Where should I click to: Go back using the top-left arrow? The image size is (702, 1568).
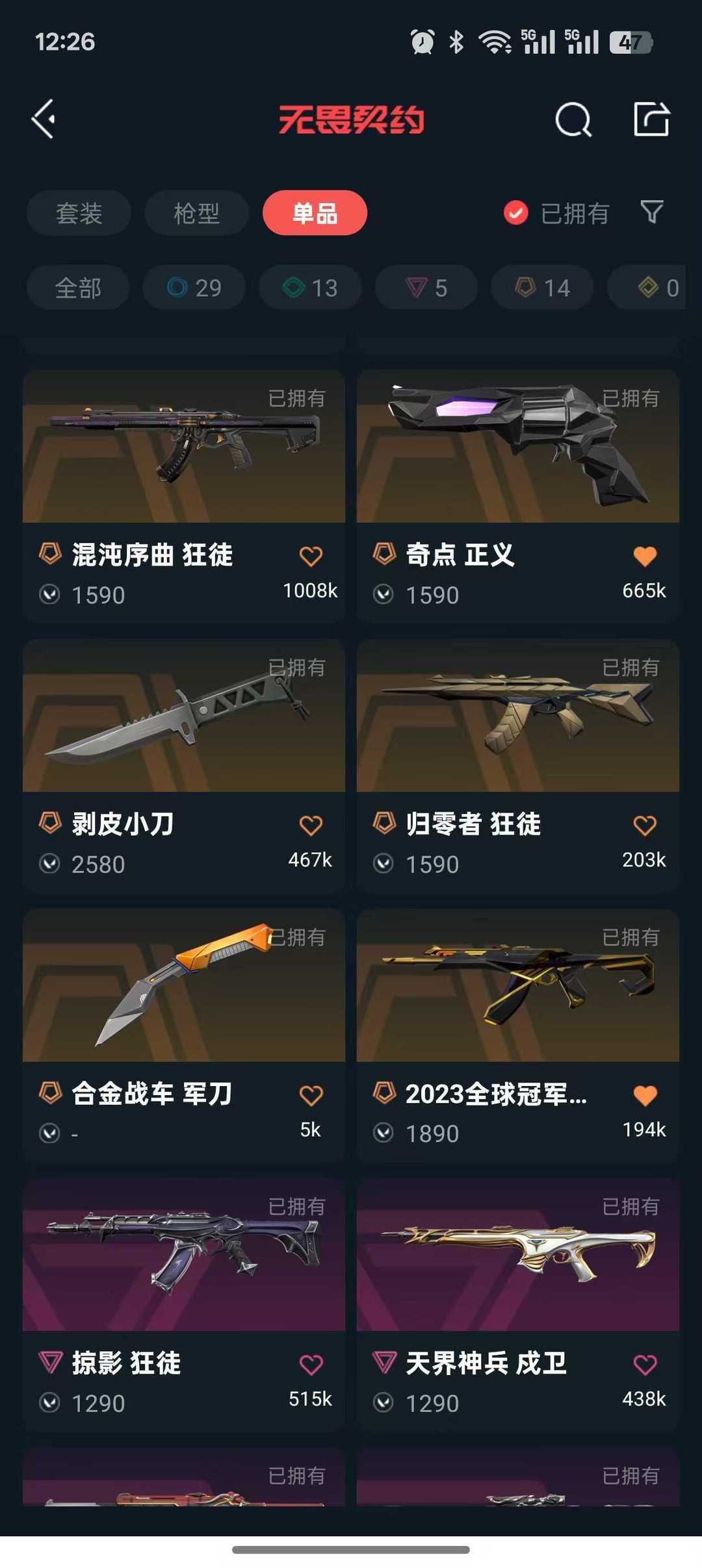pyautogui.click(x=44, y=120)
